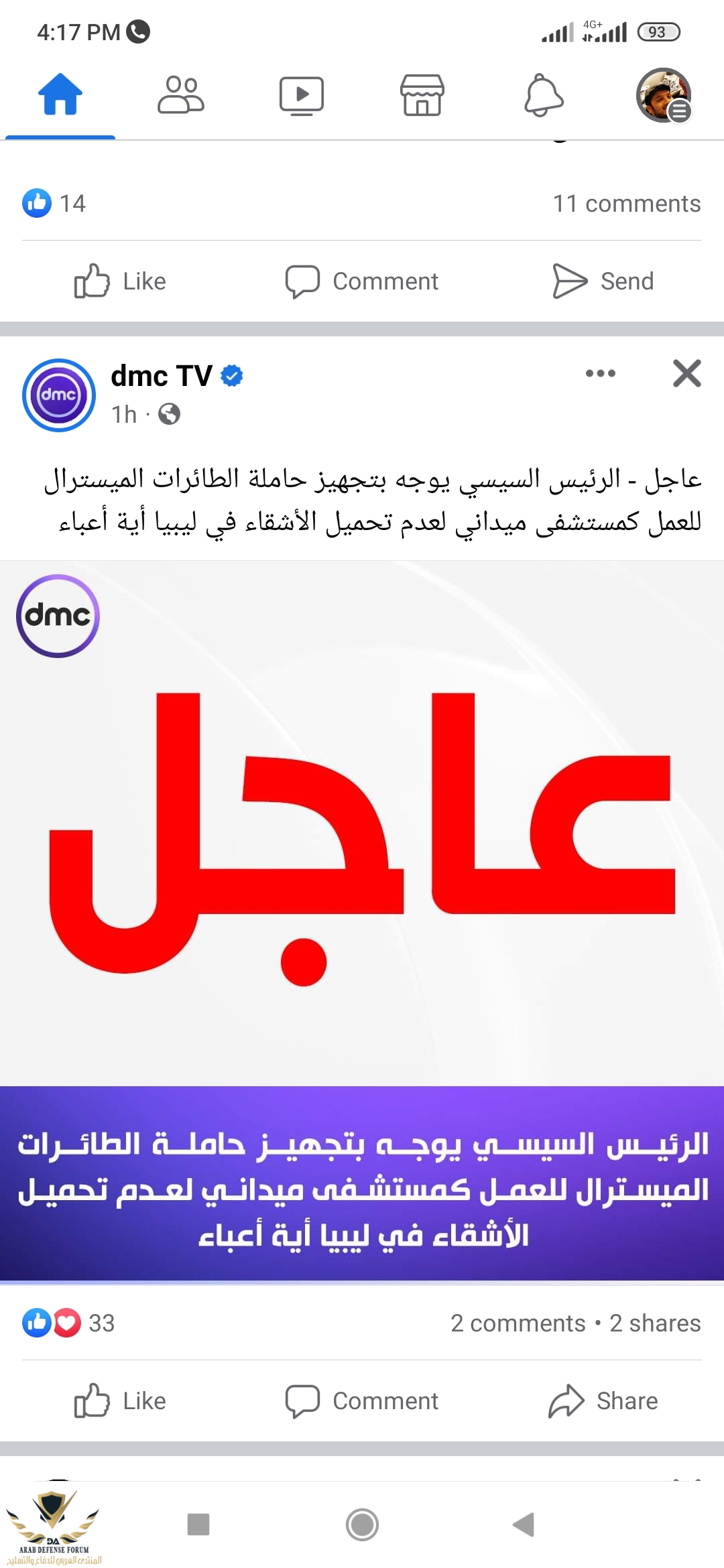The image size is (724, 1568).
Task: Switch to the Home feed tab
Action: pos(60,95)
